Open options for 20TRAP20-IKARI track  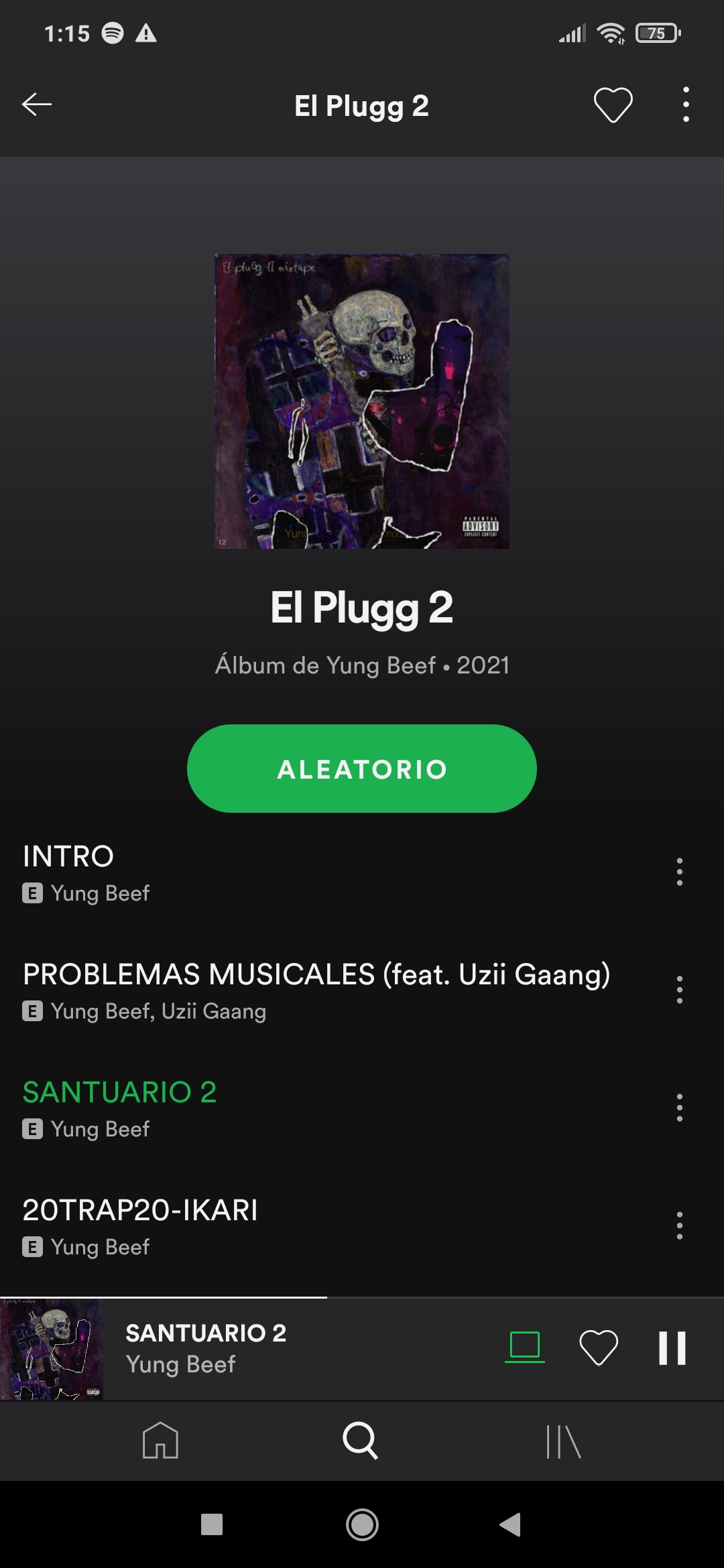(x=679, y=1226)
